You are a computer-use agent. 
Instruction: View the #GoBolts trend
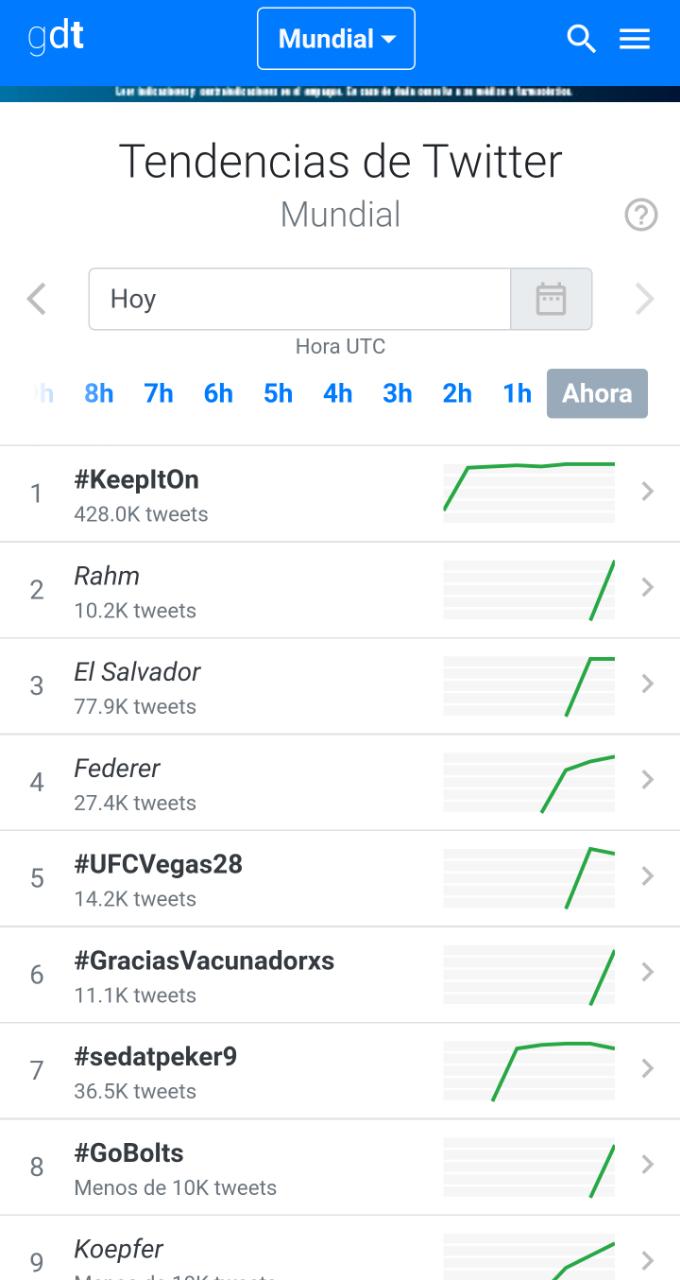coord(340,1167)
